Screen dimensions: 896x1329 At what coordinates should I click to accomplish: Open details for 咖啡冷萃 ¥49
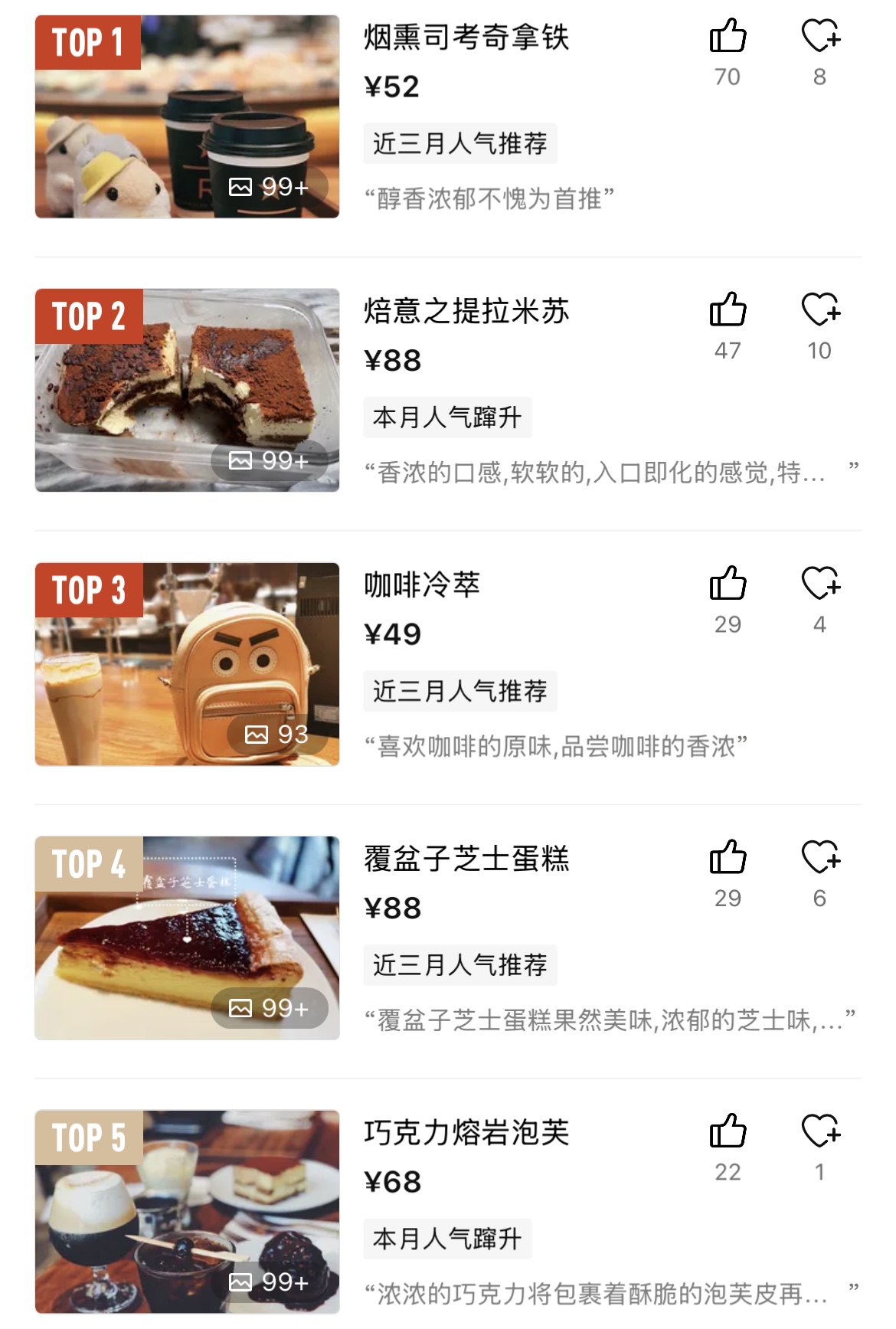[422, 586]
